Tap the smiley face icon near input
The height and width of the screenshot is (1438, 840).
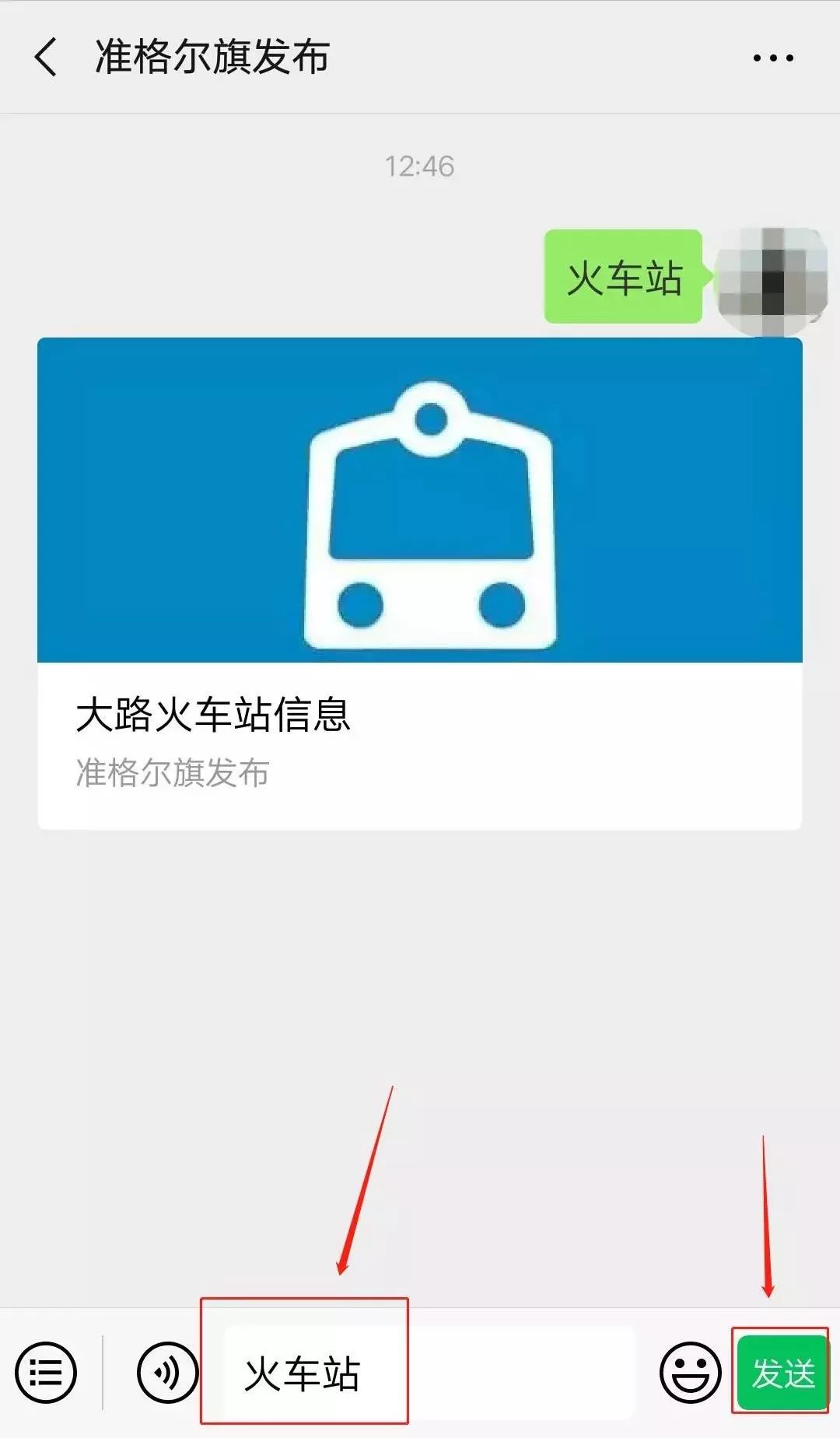(x=688, y=1371)
